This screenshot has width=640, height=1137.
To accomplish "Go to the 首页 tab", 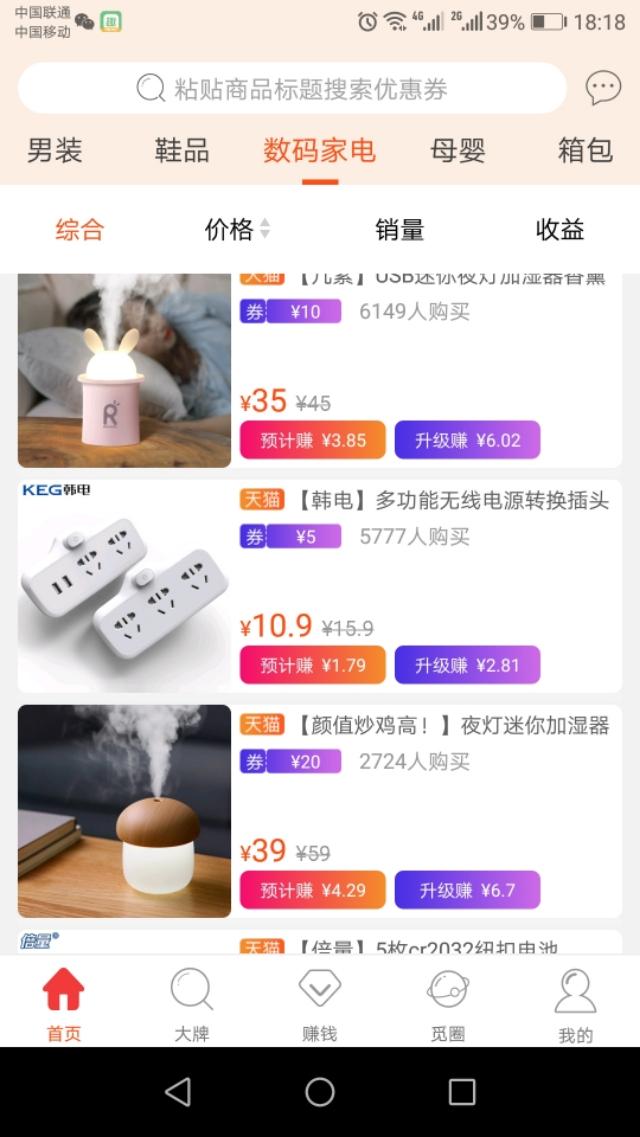I will point(63,1003).
